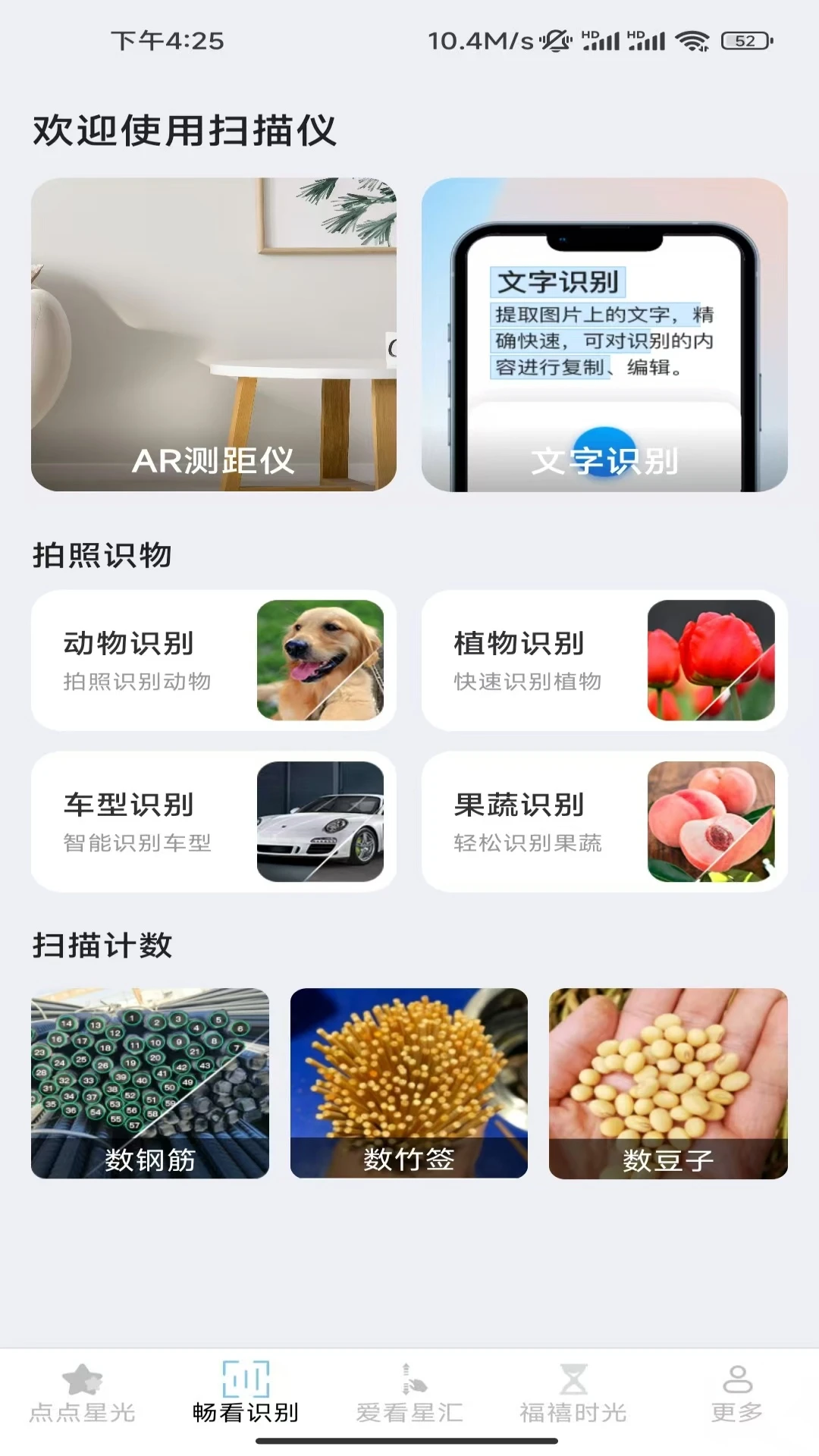Image resolution: width=819 pixels, height=1456 pixels.
Task: Open the 文字识别 text recognition feature
Action: 604,334
